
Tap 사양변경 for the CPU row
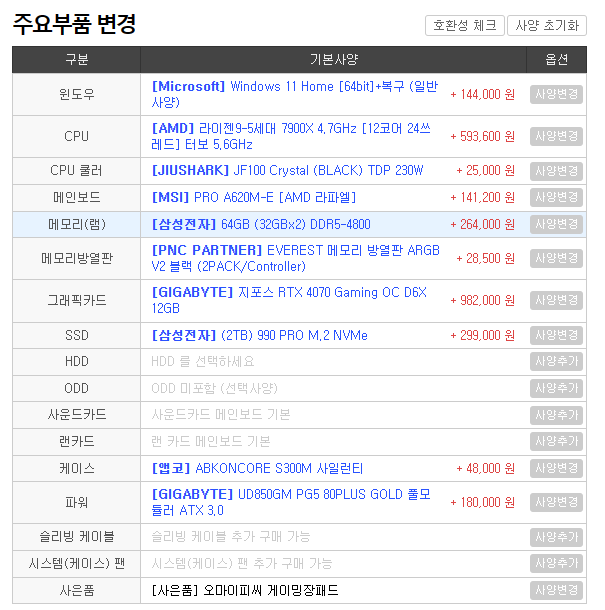[556, 136]
